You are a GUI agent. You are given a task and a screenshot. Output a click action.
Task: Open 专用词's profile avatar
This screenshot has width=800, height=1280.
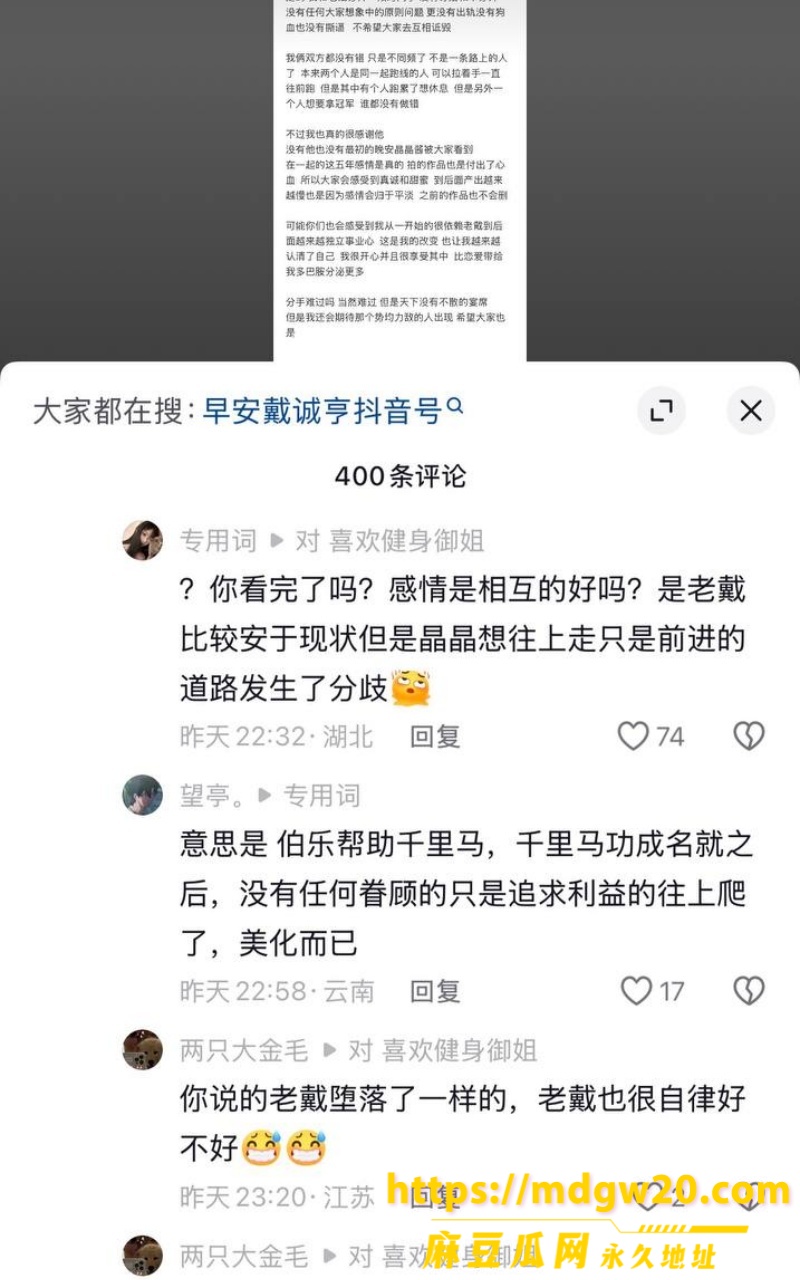142,541
